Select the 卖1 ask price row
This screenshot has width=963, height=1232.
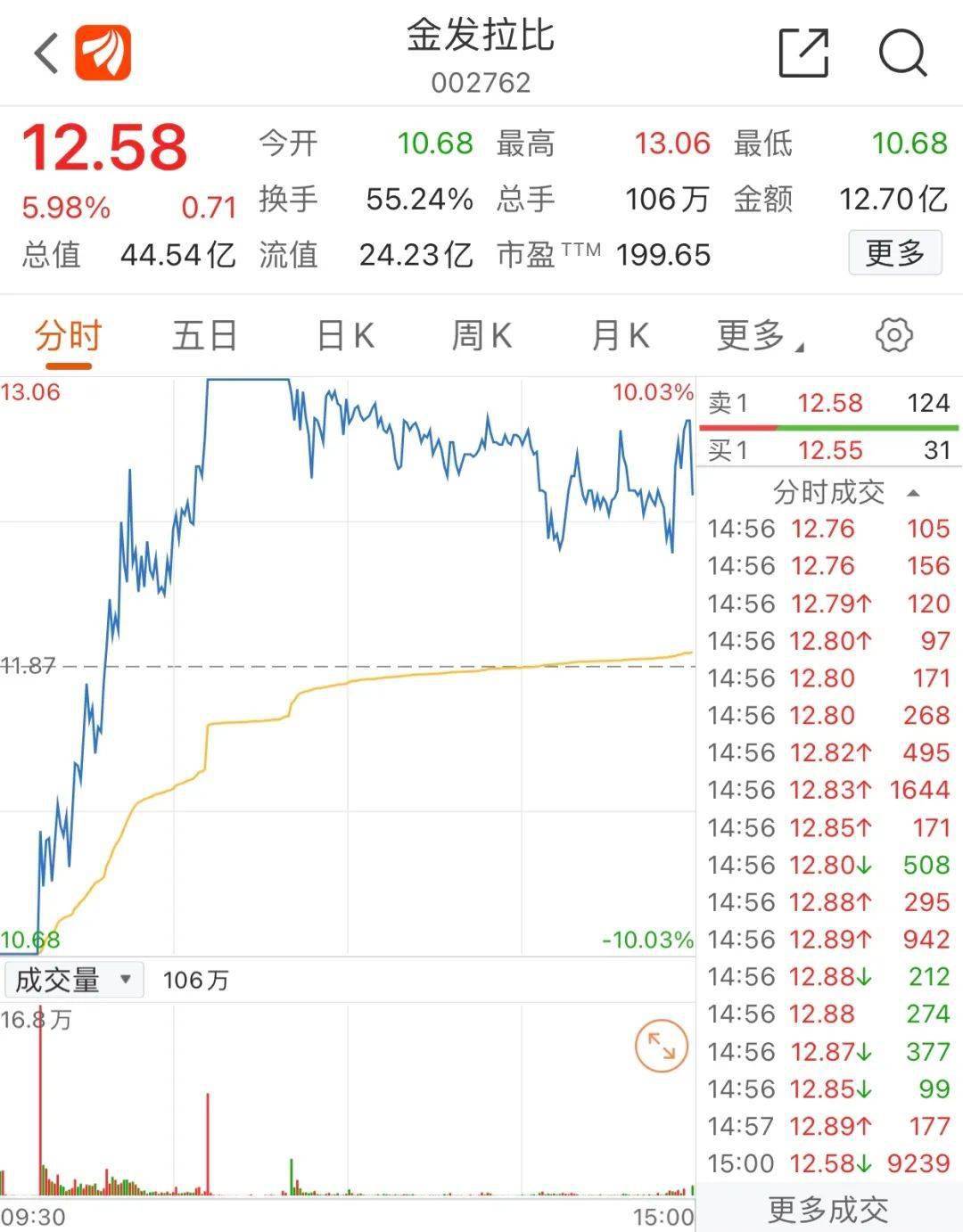click(829, 403)
